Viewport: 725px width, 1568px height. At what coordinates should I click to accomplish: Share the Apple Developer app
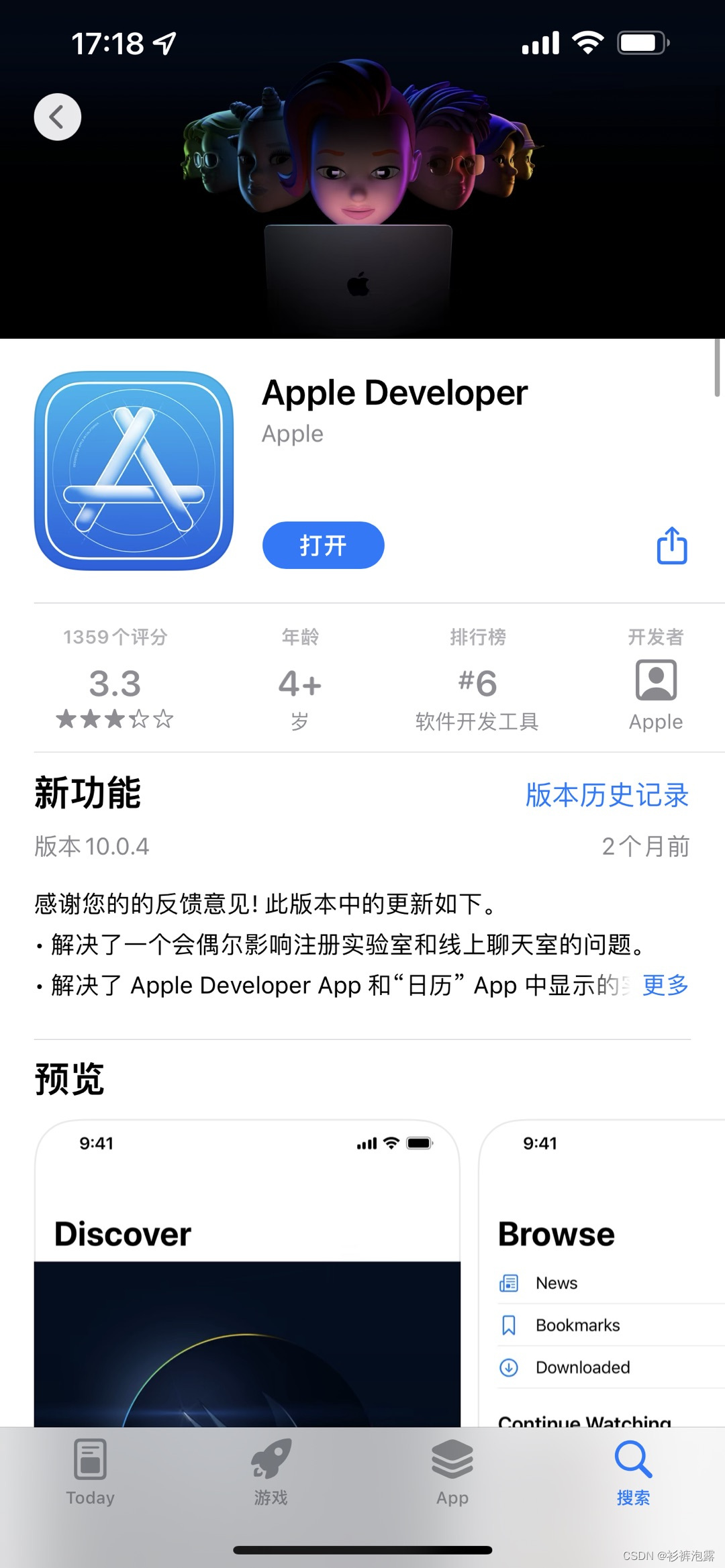click(x=671, y=545)
